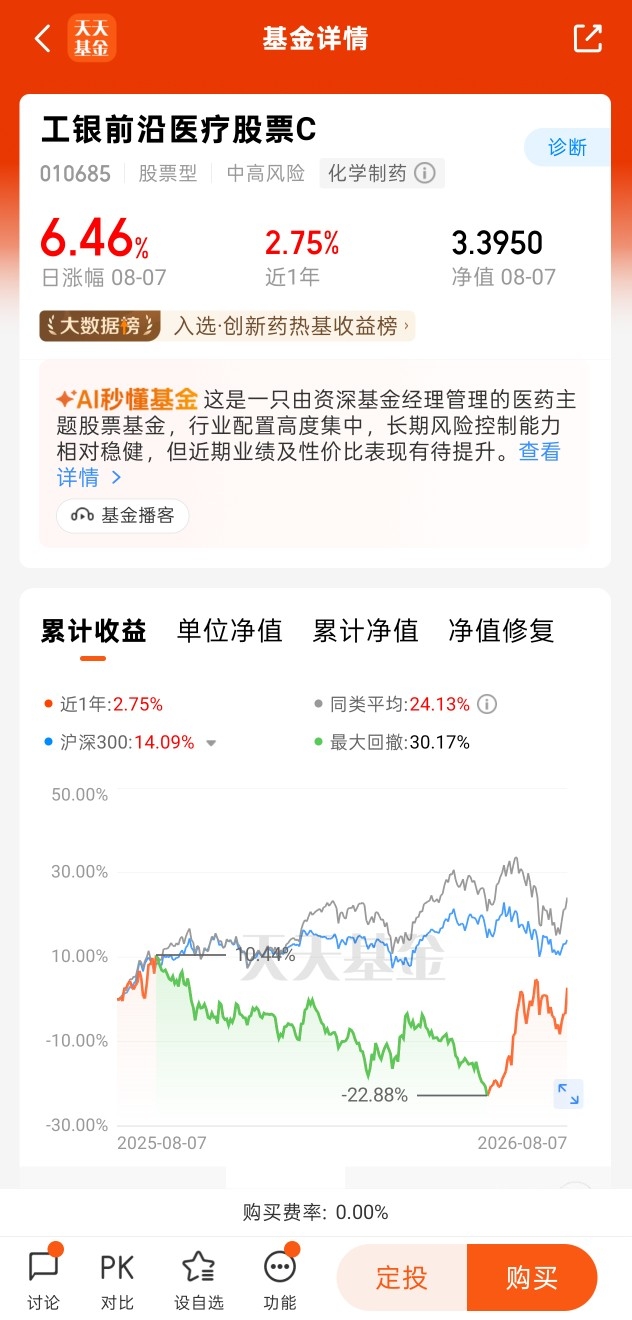Open the 讨论 discussion section

click(44, 1278)
